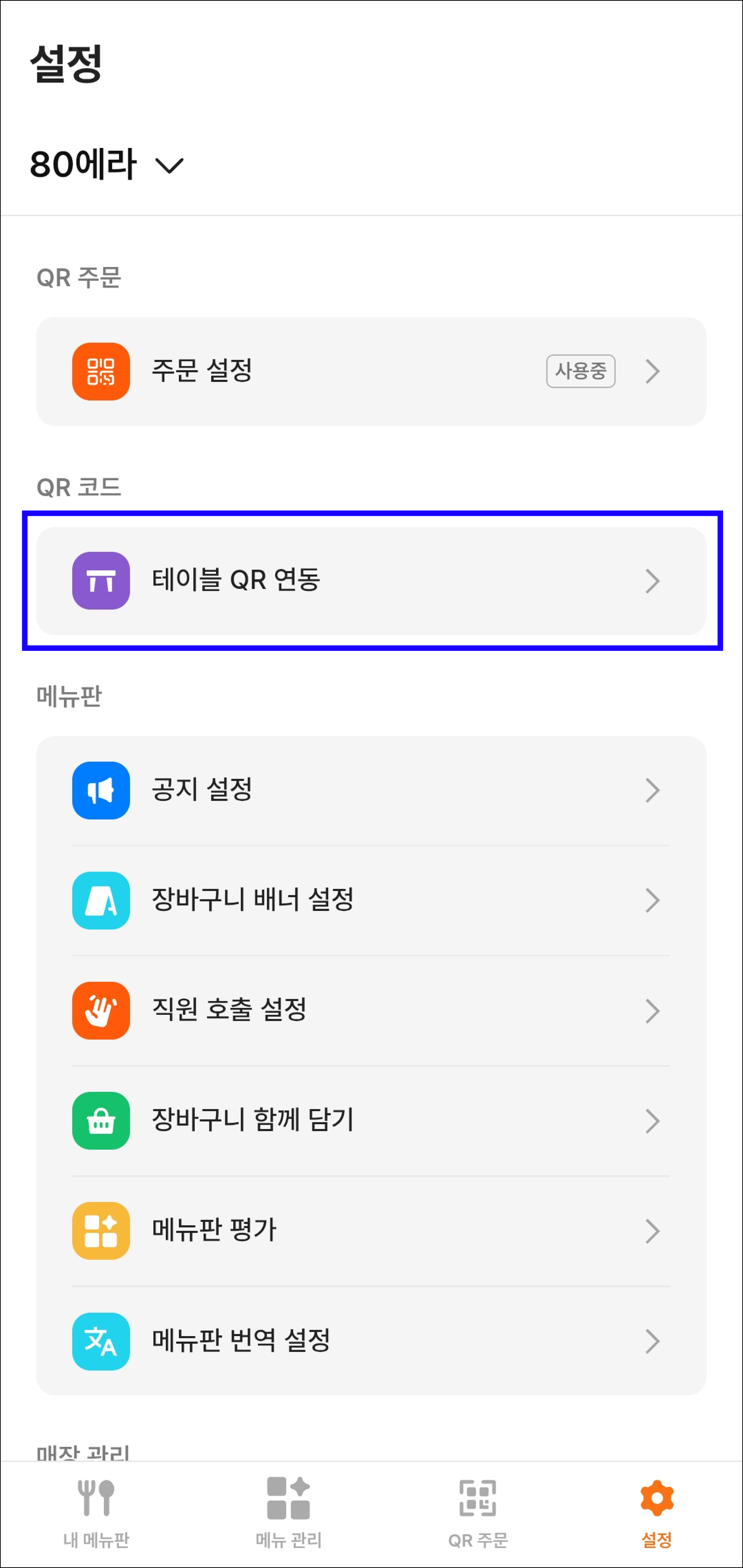Open 공지 설정
The width and height of the screenshot is (743, 1568).
tap(371, 791)
